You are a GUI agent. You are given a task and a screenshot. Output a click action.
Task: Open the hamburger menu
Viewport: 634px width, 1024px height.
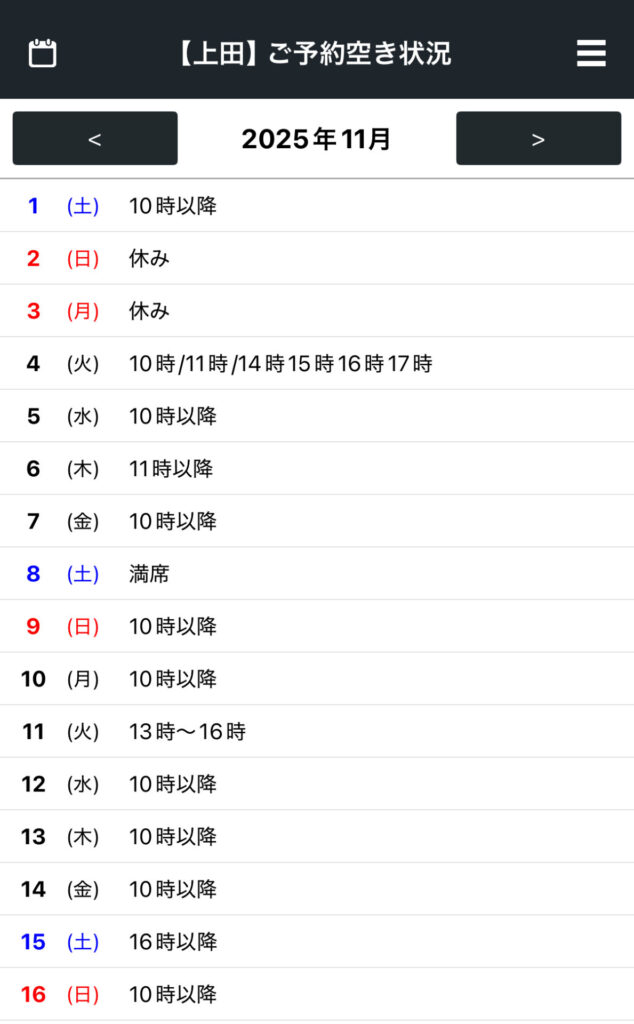[x=591, y=53]
